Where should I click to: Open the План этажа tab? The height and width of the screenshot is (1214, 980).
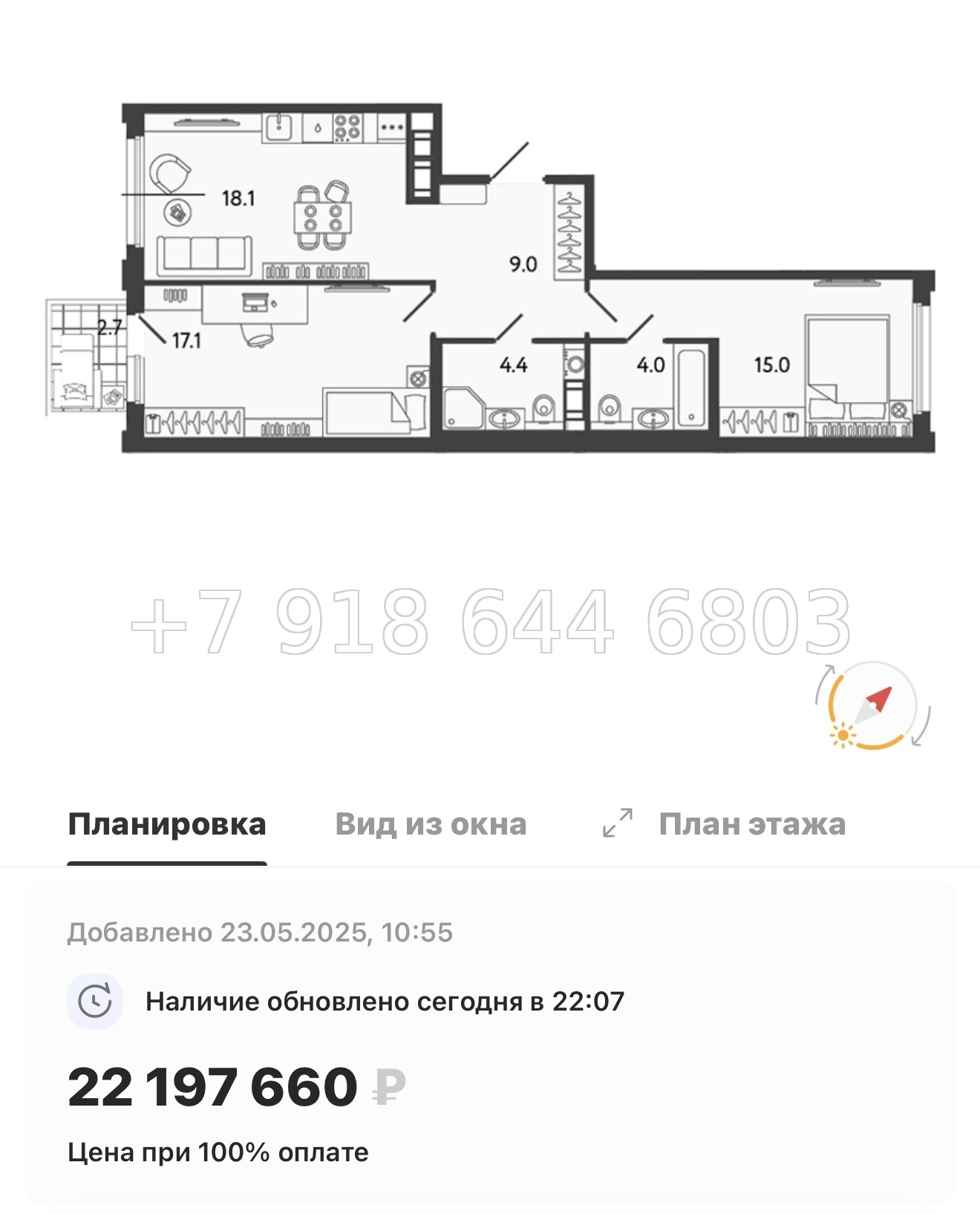pyautogui.click(x=752, y=823)
